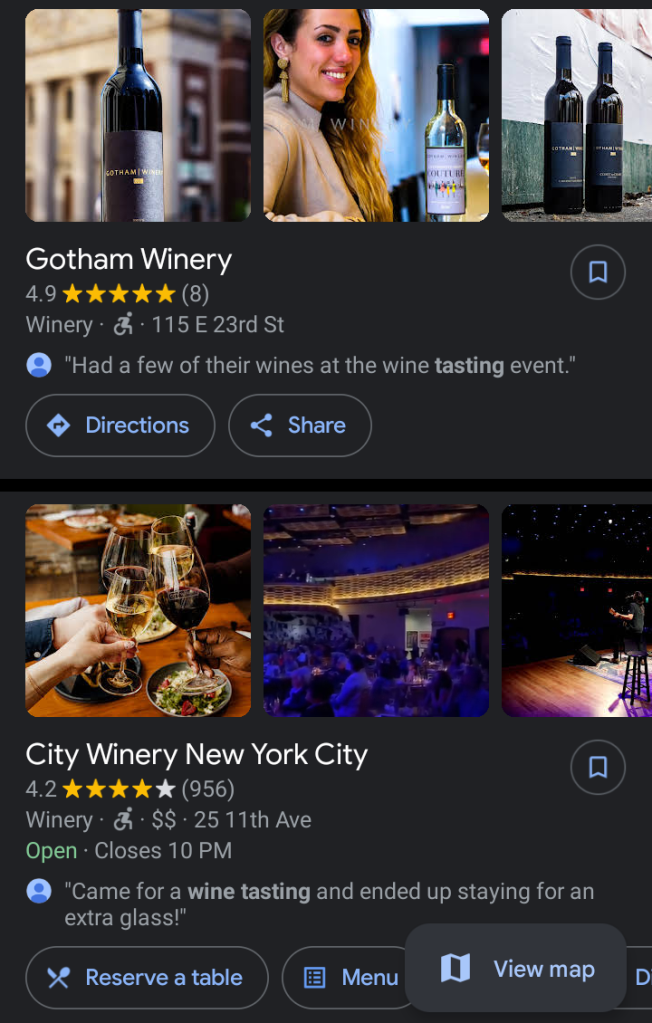Open City Winery New York City's details
This screenshot has width=652, height=1023.
pyautogui.click(x=197, y=755)
